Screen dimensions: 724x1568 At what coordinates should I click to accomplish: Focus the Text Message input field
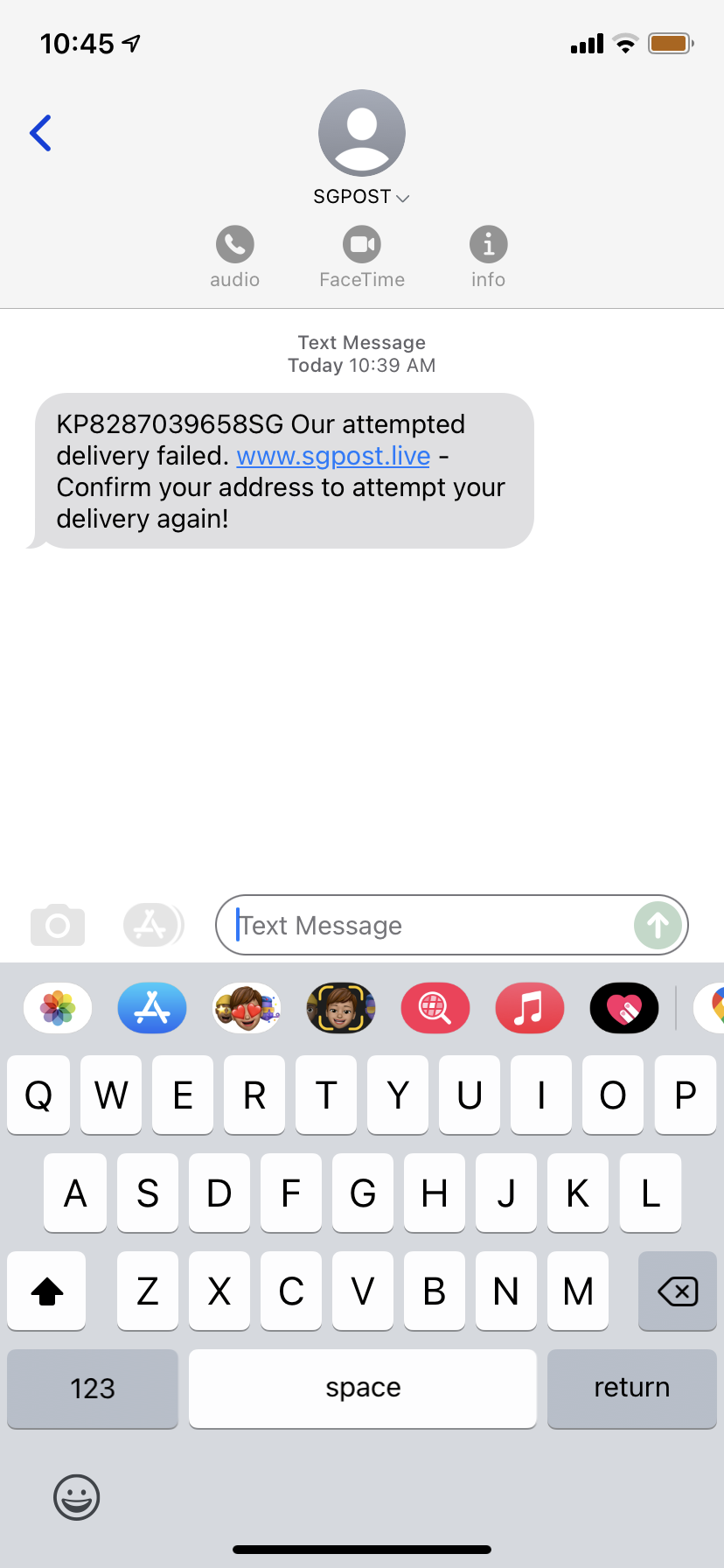[428, 925]
